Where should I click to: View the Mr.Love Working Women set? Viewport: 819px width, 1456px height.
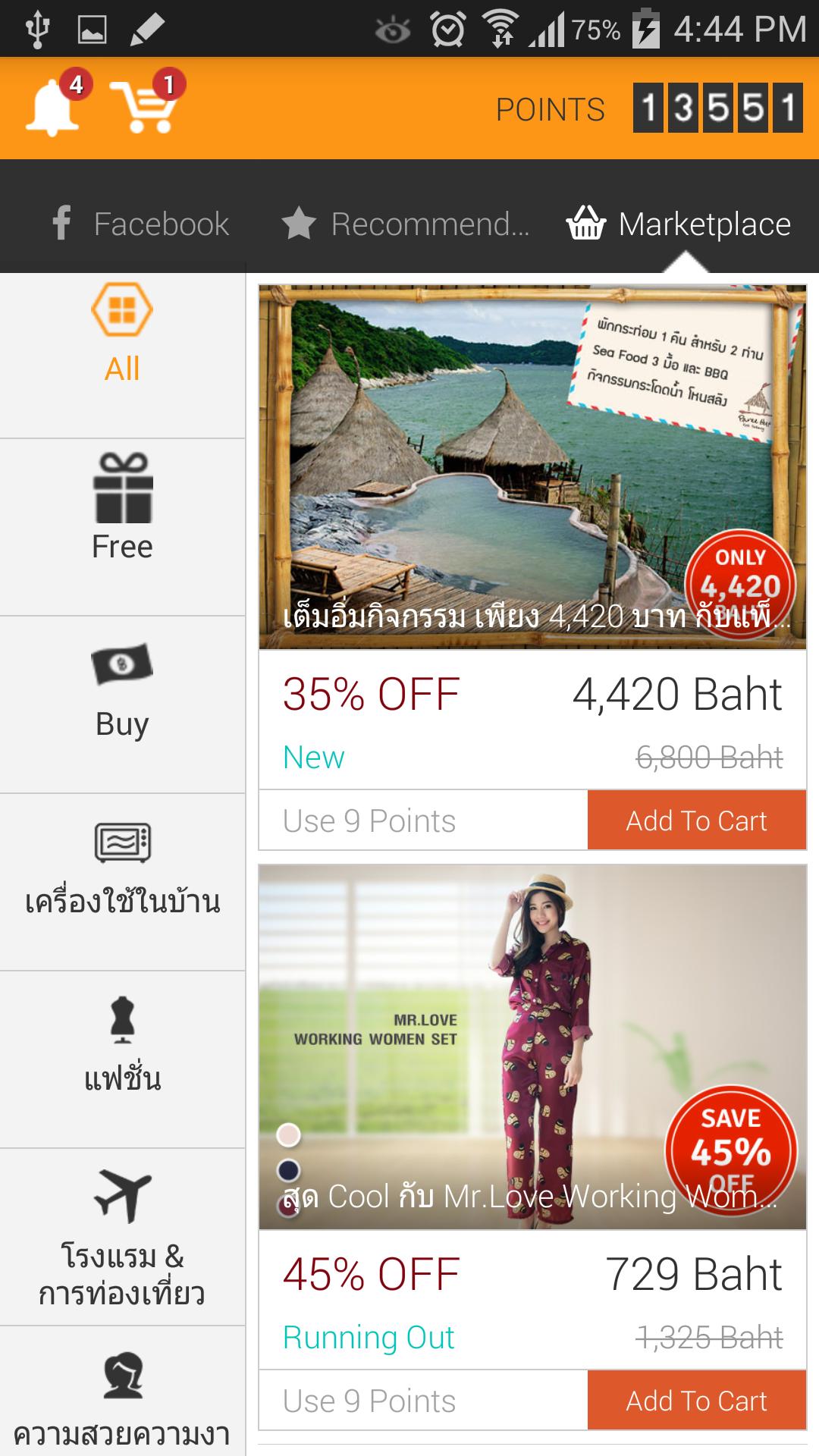[x=532, y=1046]
